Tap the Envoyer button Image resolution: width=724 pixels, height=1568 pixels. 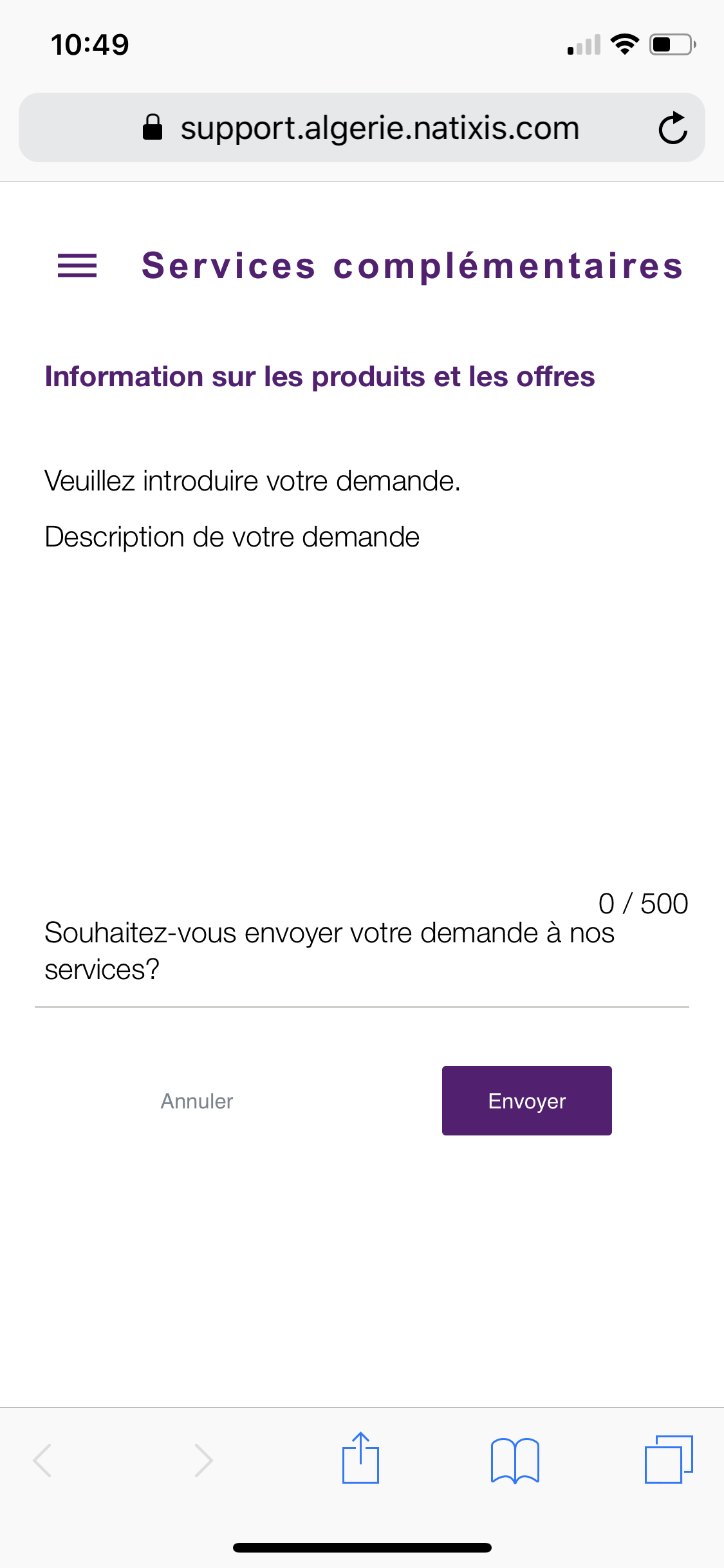click(526, 1101)
